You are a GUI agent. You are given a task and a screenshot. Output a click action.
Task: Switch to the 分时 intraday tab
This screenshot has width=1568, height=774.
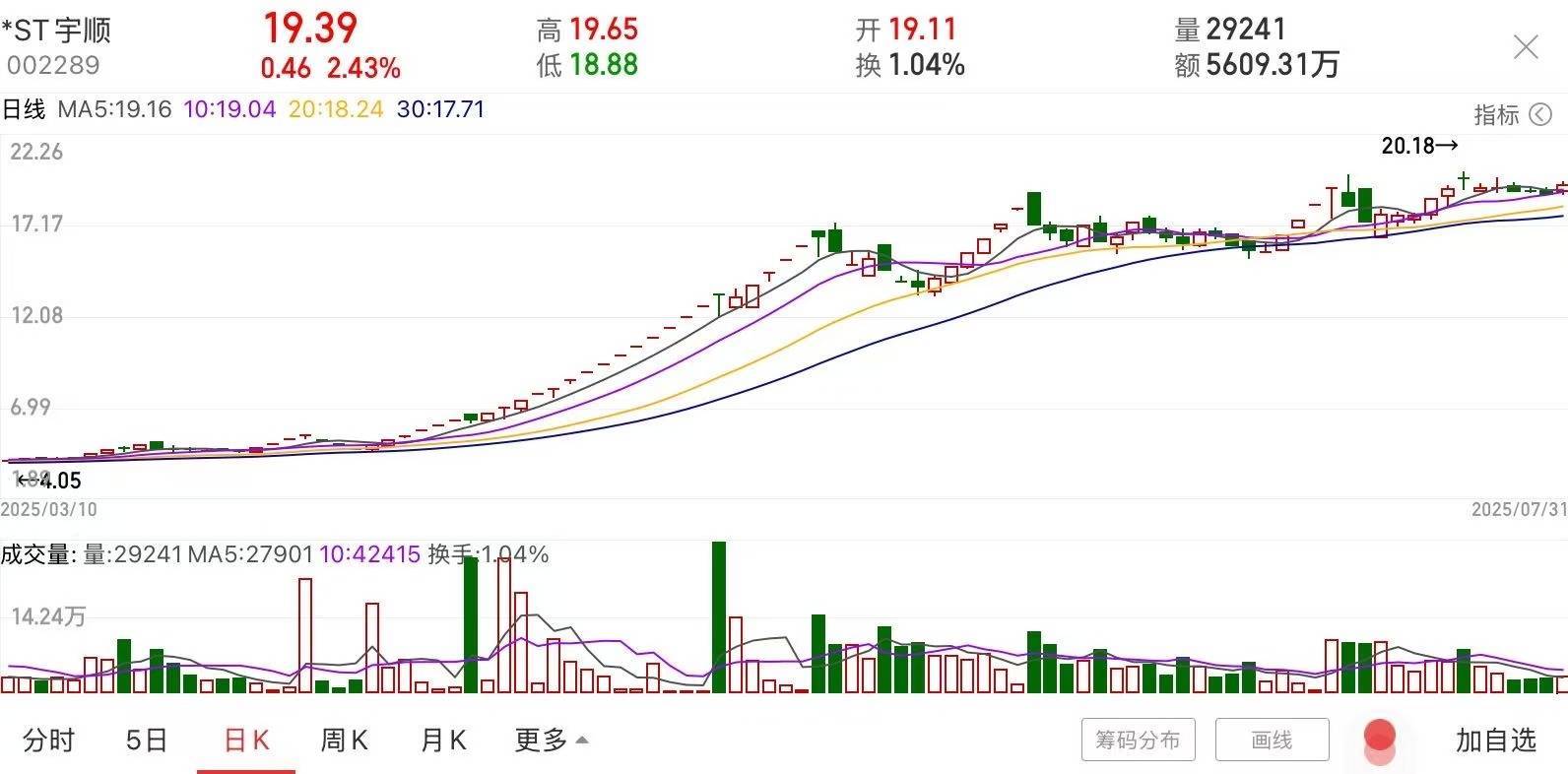(x=48, y=741)
